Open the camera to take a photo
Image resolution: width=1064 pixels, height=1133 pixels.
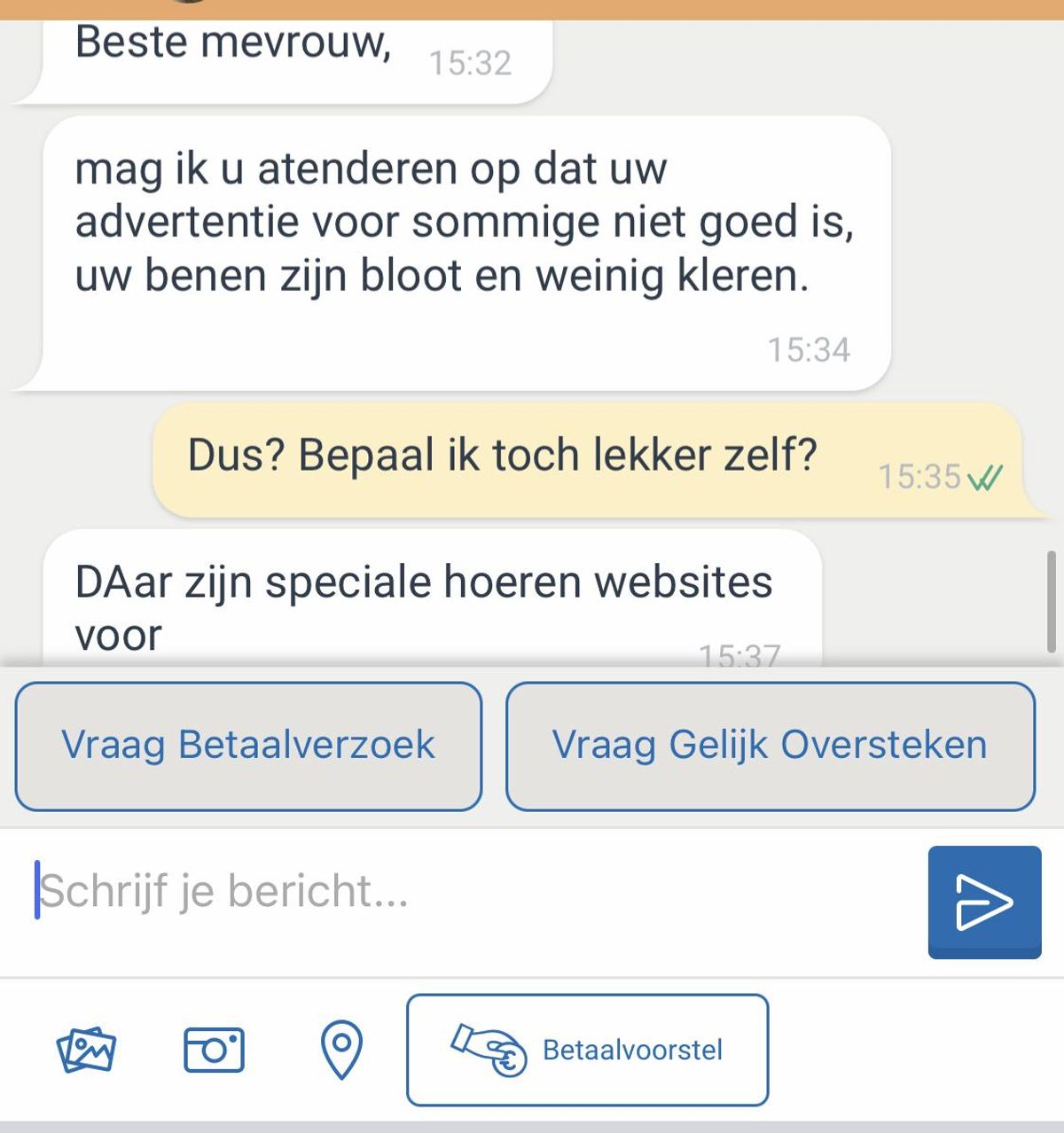(x=214, y=1051)
